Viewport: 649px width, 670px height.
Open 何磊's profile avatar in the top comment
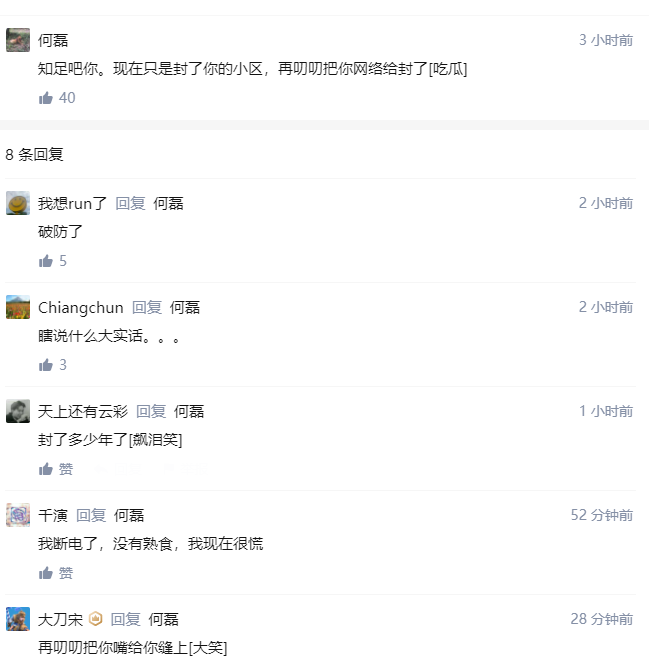pos(18,40)
